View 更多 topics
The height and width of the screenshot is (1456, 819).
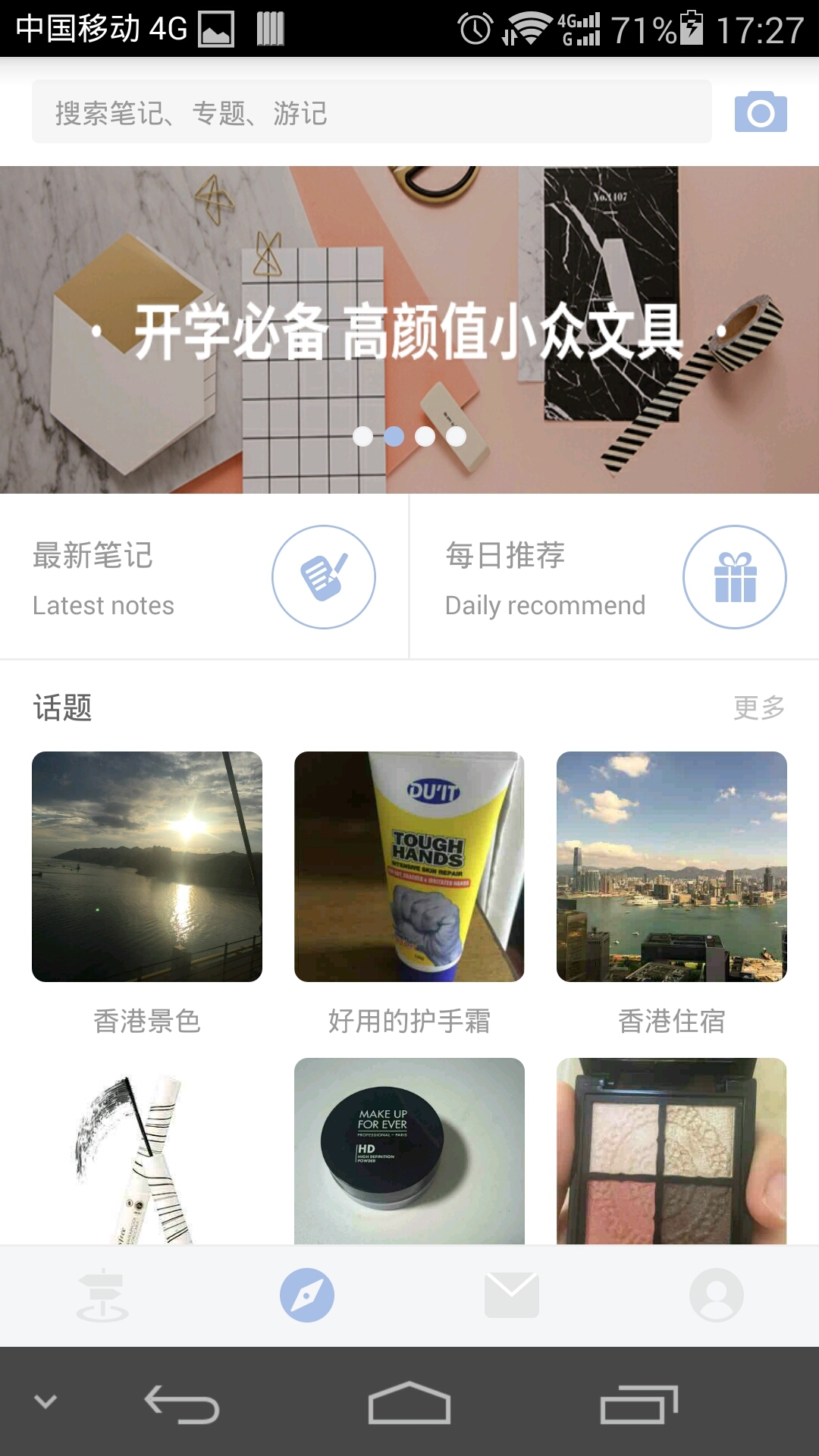[x=758, y=708]
